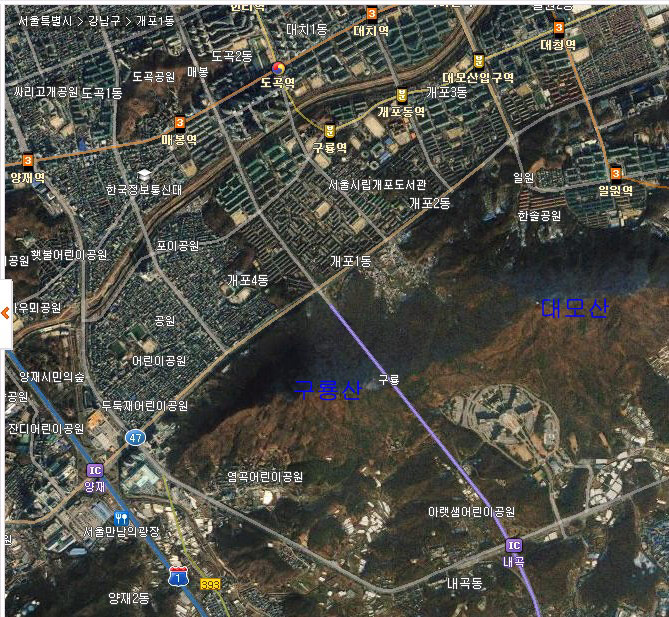
Task: Select 개포1동 in the location breadcrumb
Action: point(157,20)
